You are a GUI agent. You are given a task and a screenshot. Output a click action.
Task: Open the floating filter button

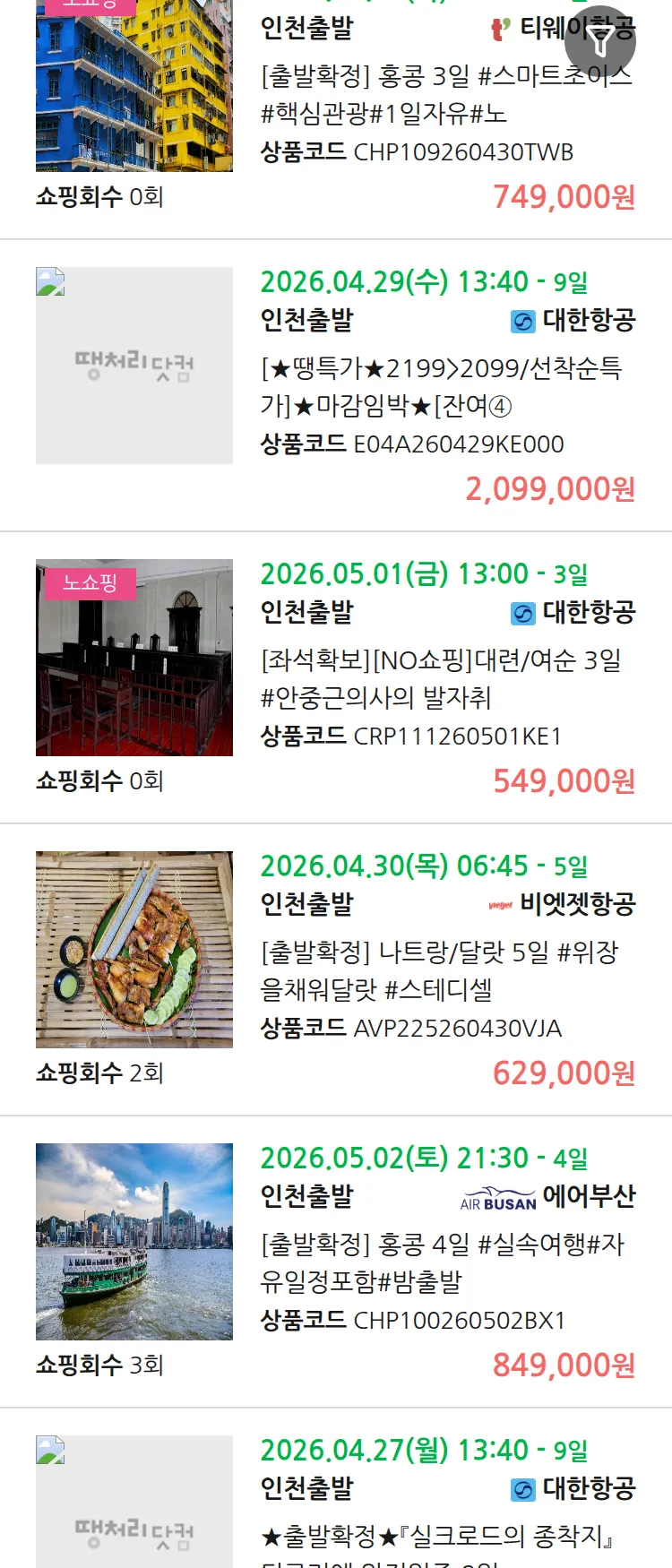600,41
